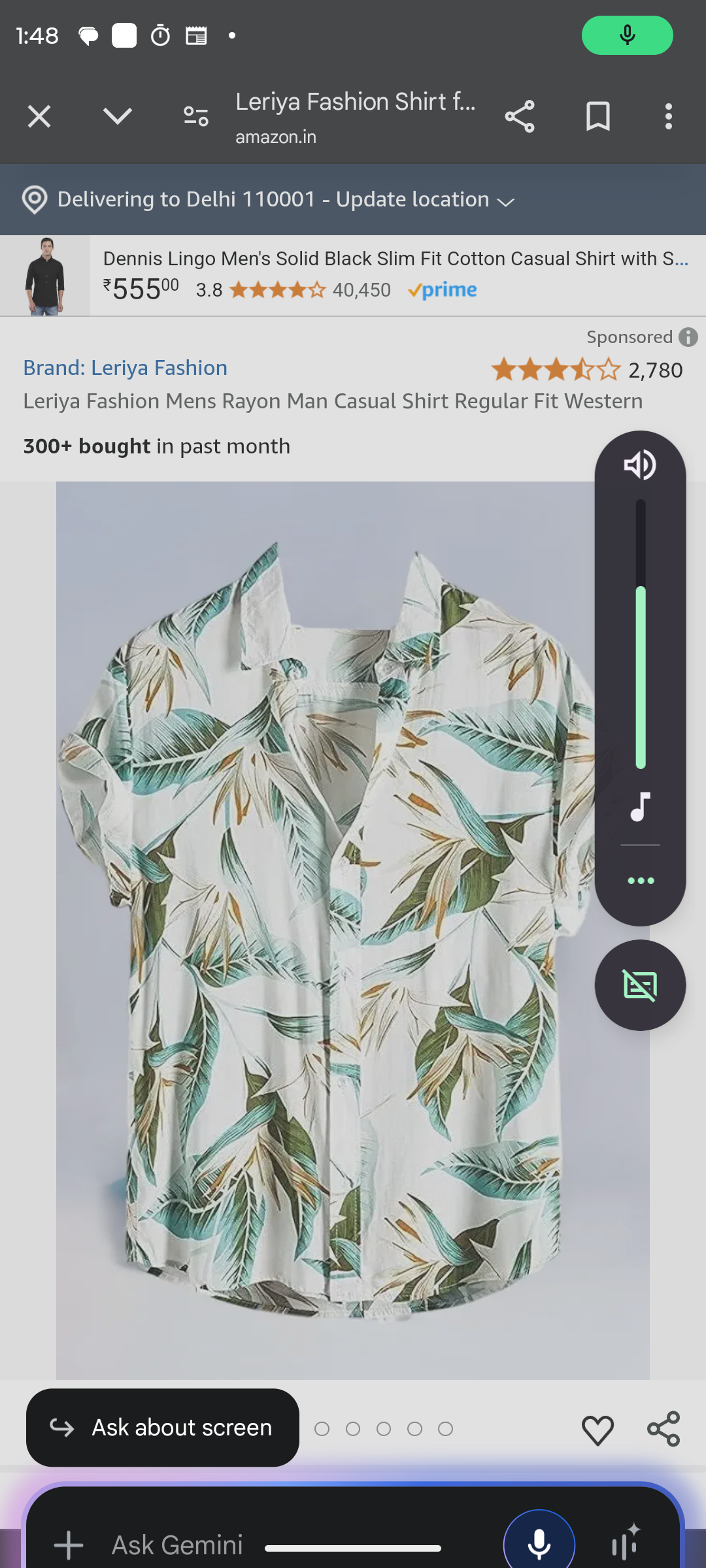706x1568 pixels.
Task: Tap Ask about screen
Action: tap(163, 1428)
